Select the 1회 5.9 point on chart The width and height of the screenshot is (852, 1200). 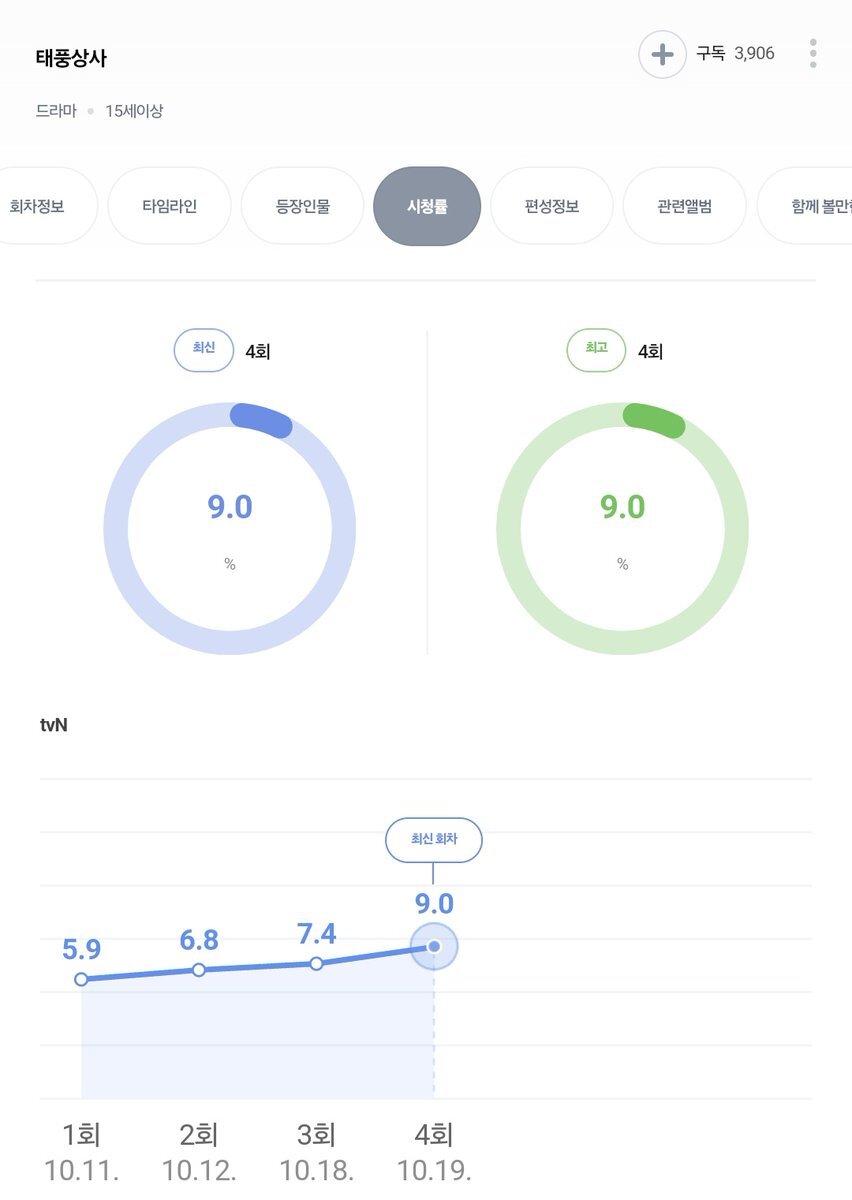82,979
